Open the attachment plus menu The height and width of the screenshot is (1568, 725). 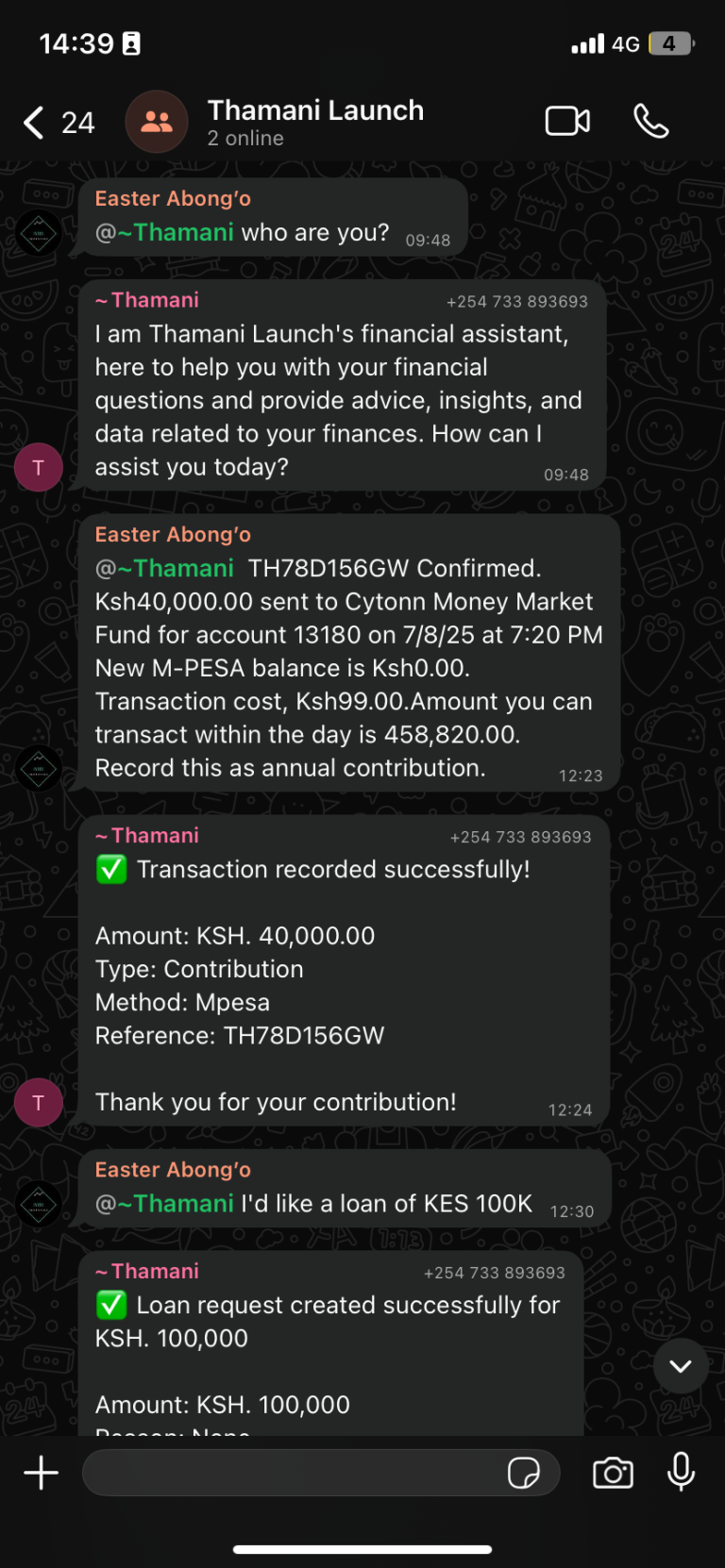[x=41, y=1473]
